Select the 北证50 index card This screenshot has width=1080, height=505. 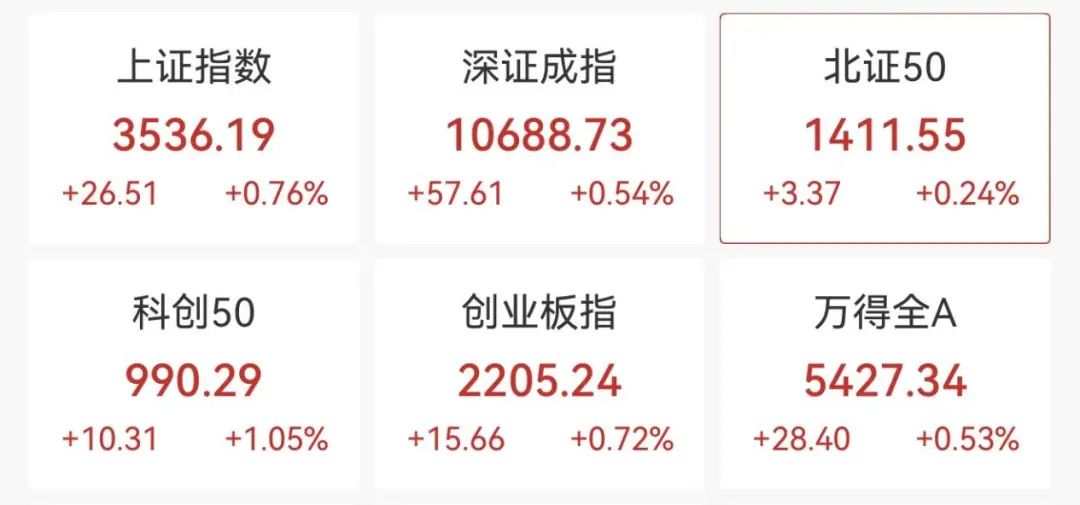coord(885,130)
